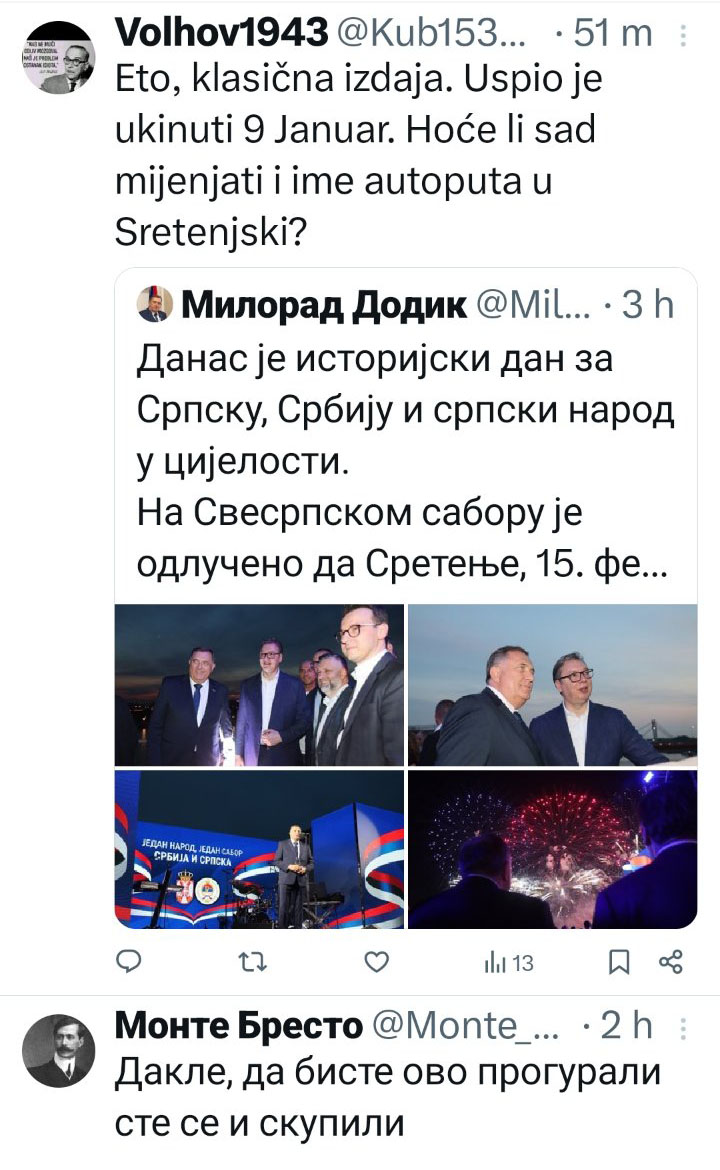Image resolution: width=720 pixels, height=1170 pixels.
Task: Bookmark Volhov1943's tweet
Action: pyautogui.click(x=619, y=963)
